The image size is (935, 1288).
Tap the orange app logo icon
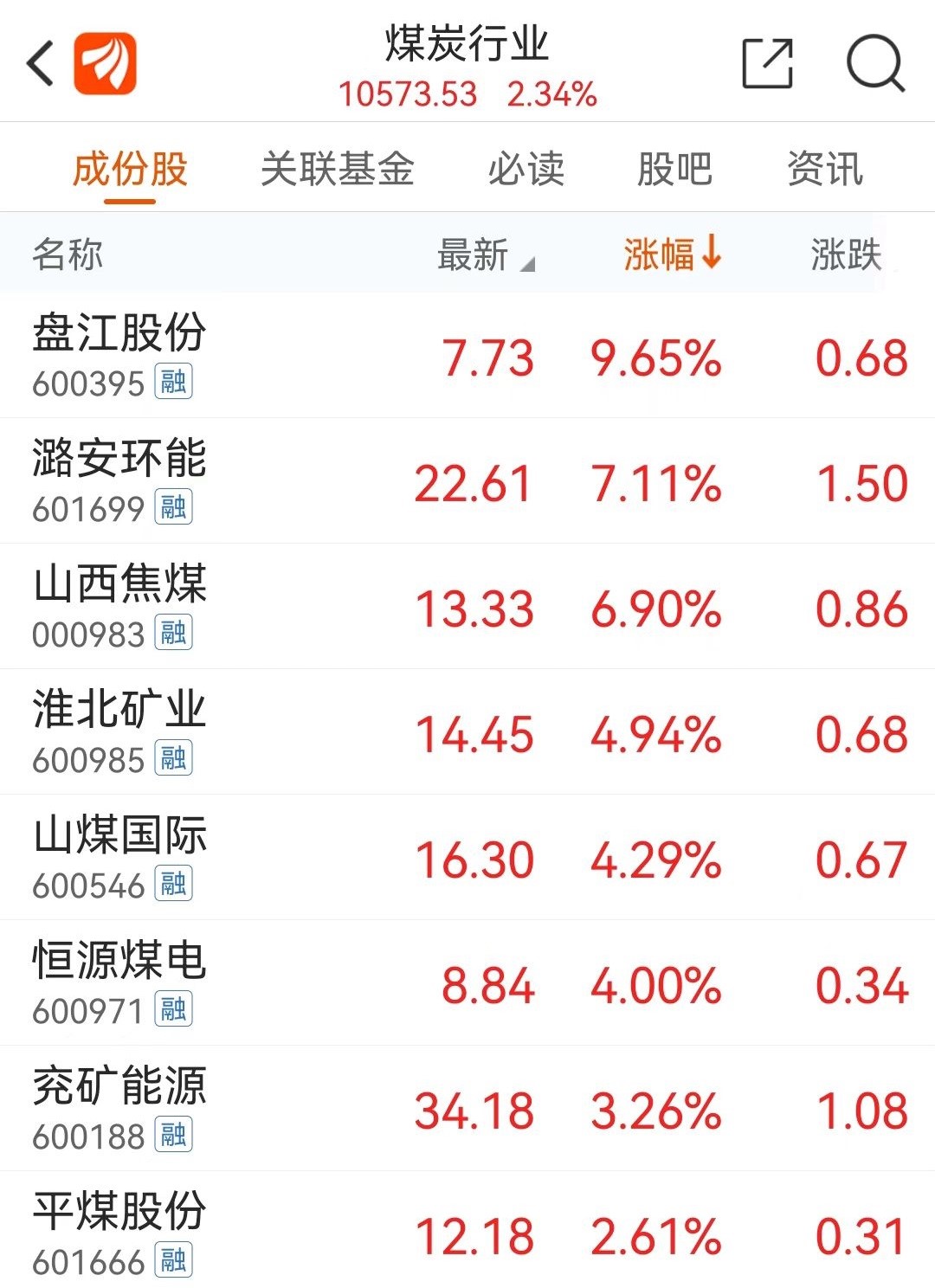[105, 63]
